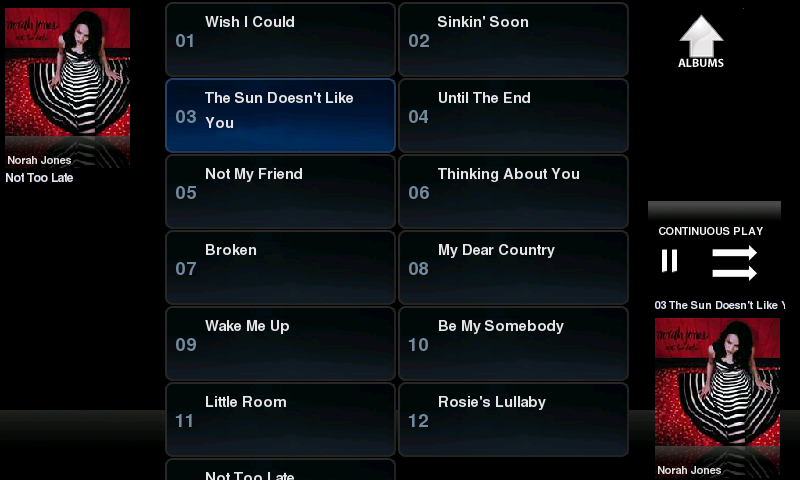The width and height of the screenshot is (800, 480).
Task: Play track 02 Sinkin' Soon
Action: [513, 39]
